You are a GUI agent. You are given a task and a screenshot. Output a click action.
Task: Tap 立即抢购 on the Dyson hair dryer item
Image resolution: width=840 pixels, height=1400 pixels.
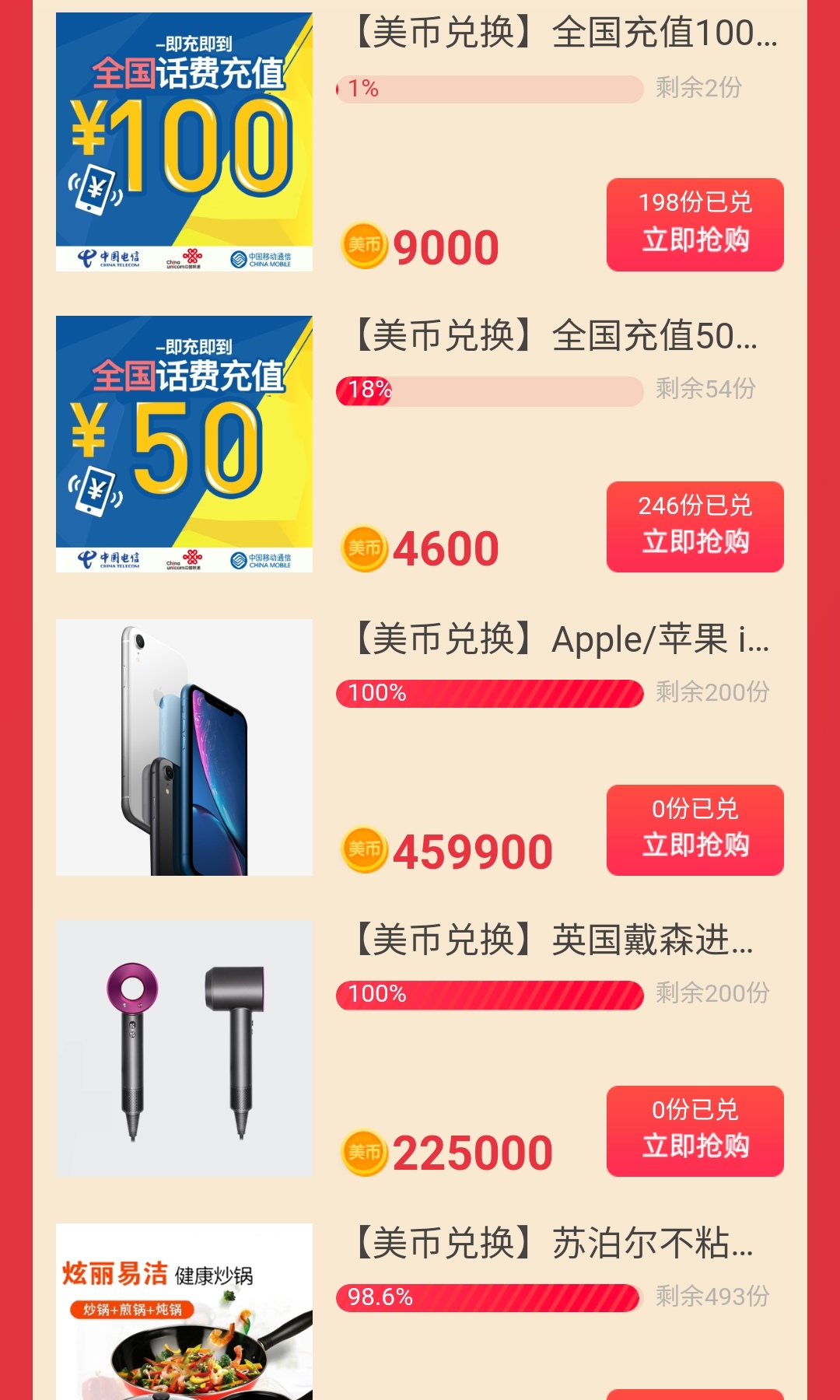pos(695,1146)
